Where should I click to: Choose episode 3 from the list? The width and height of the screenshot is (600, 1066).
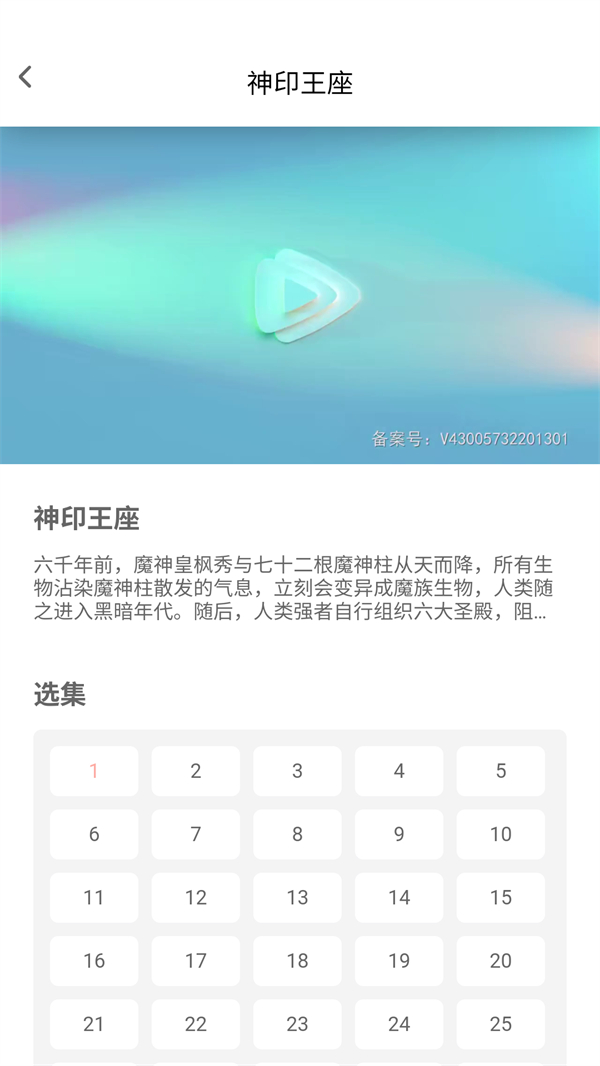tap(297, 771)
